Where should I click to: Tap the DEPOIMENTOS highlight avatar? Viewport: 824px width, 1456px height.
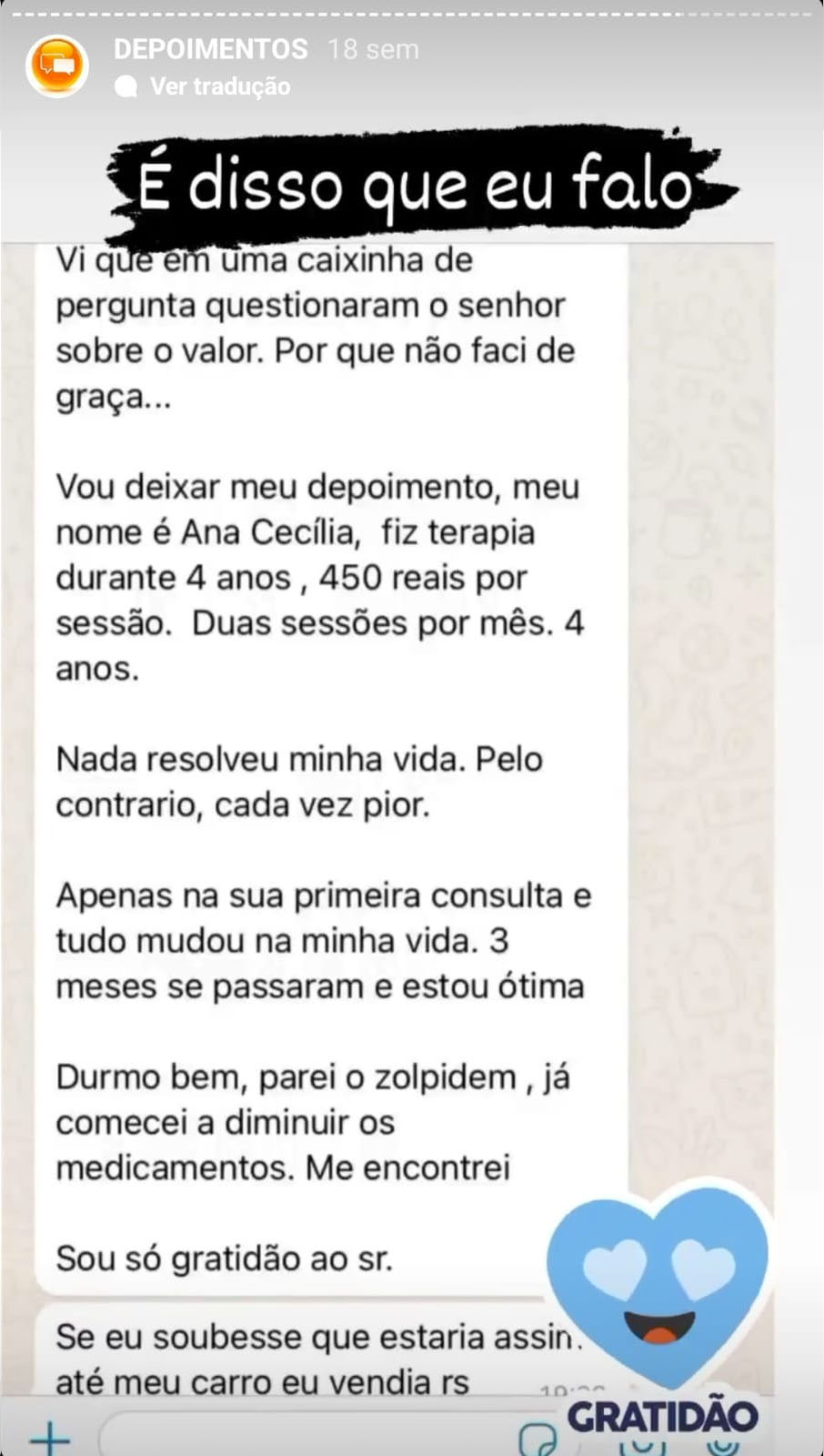click(x=56, y=66)
